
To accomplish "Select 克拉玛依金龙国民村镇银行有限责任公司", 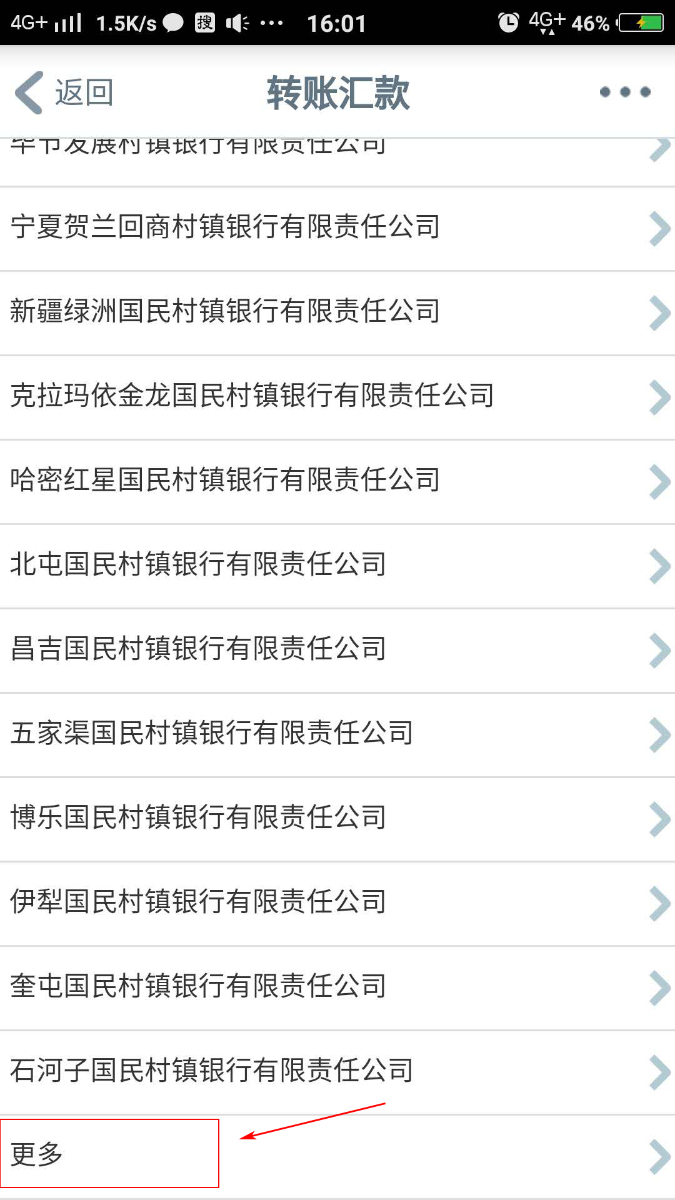I will [x=337, y=397].
